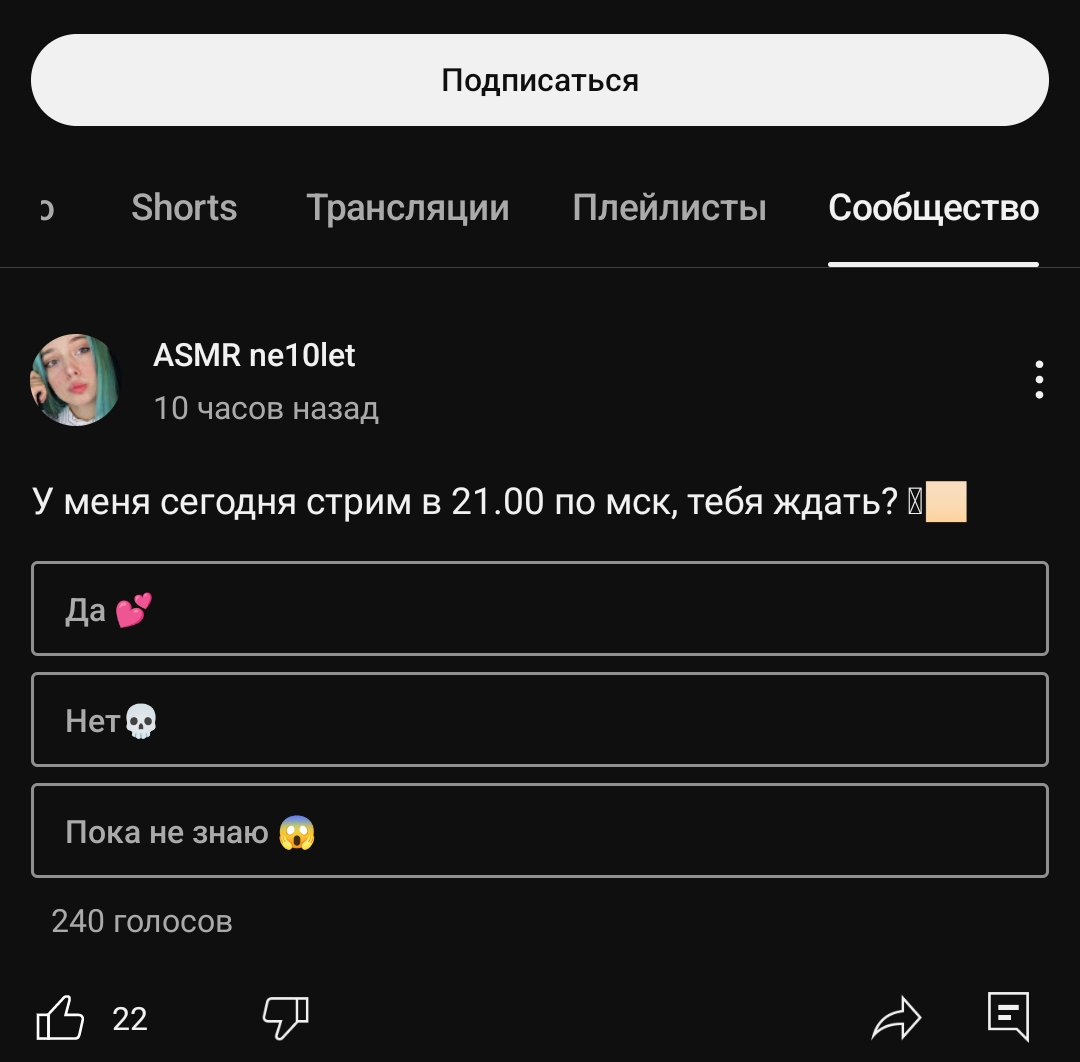Choose the Пока не знаю poll option
Screen dimensions: 1080x1062
click(x=540, y=831)
